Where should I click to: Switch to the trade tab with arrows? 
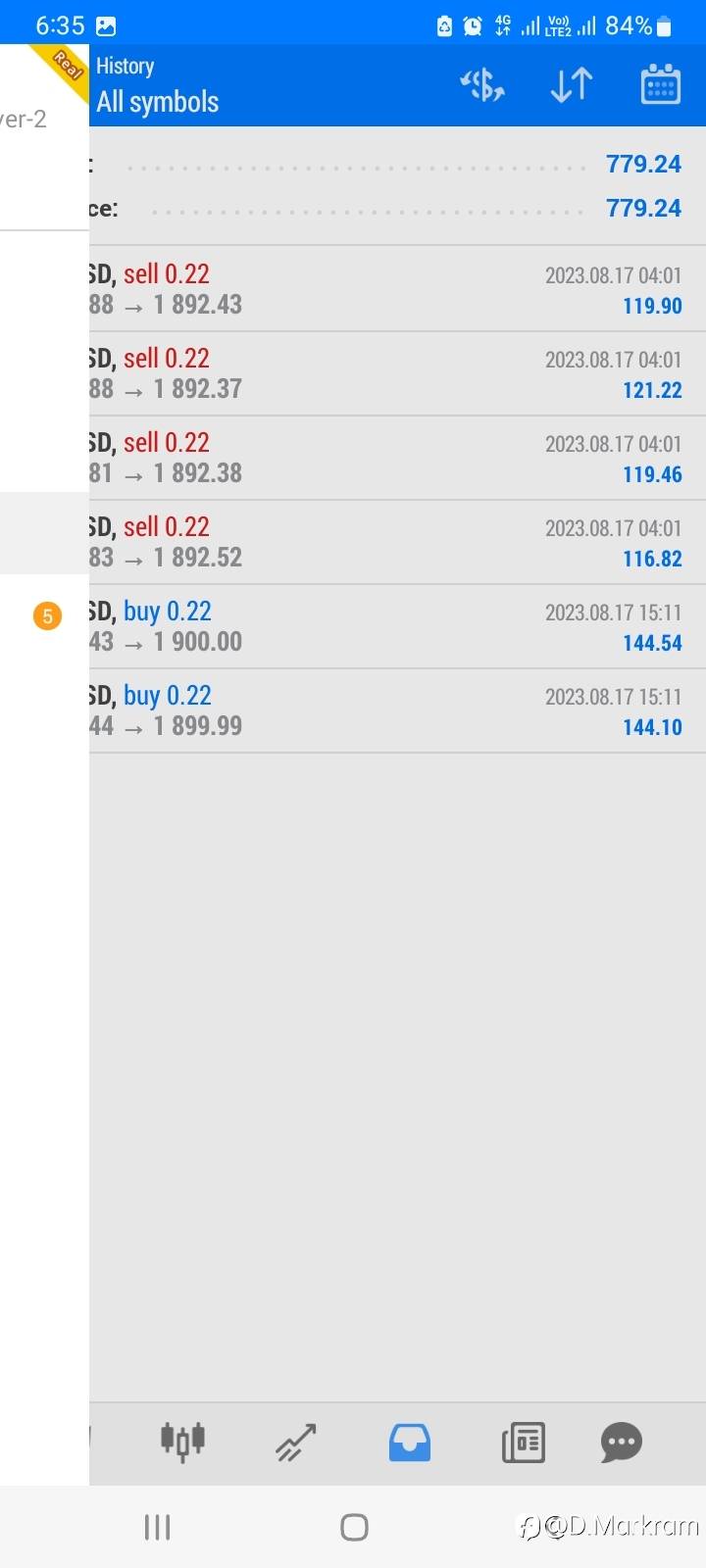(x=296, y=1442)
